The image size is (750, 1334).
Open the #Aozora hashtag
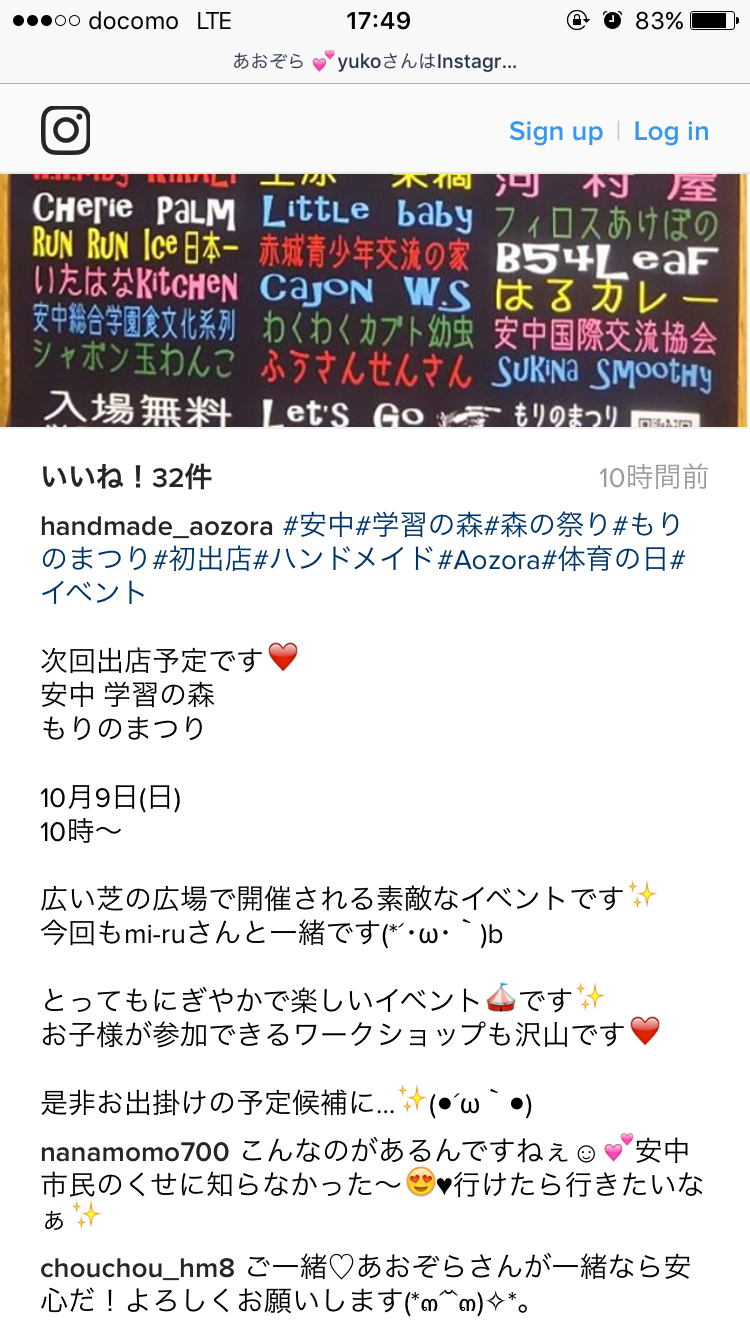[489, 558]
